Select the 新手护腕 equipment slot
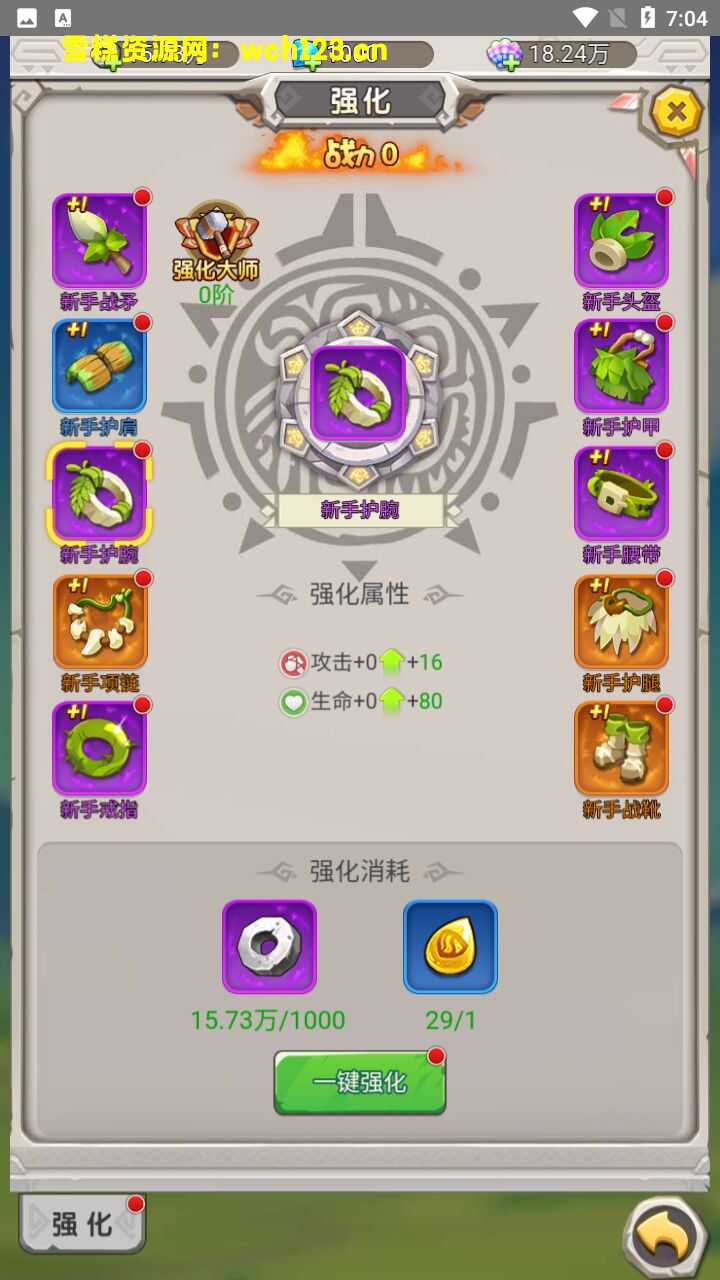Screen dimensions: 720x1280 (x=99, y=494)
